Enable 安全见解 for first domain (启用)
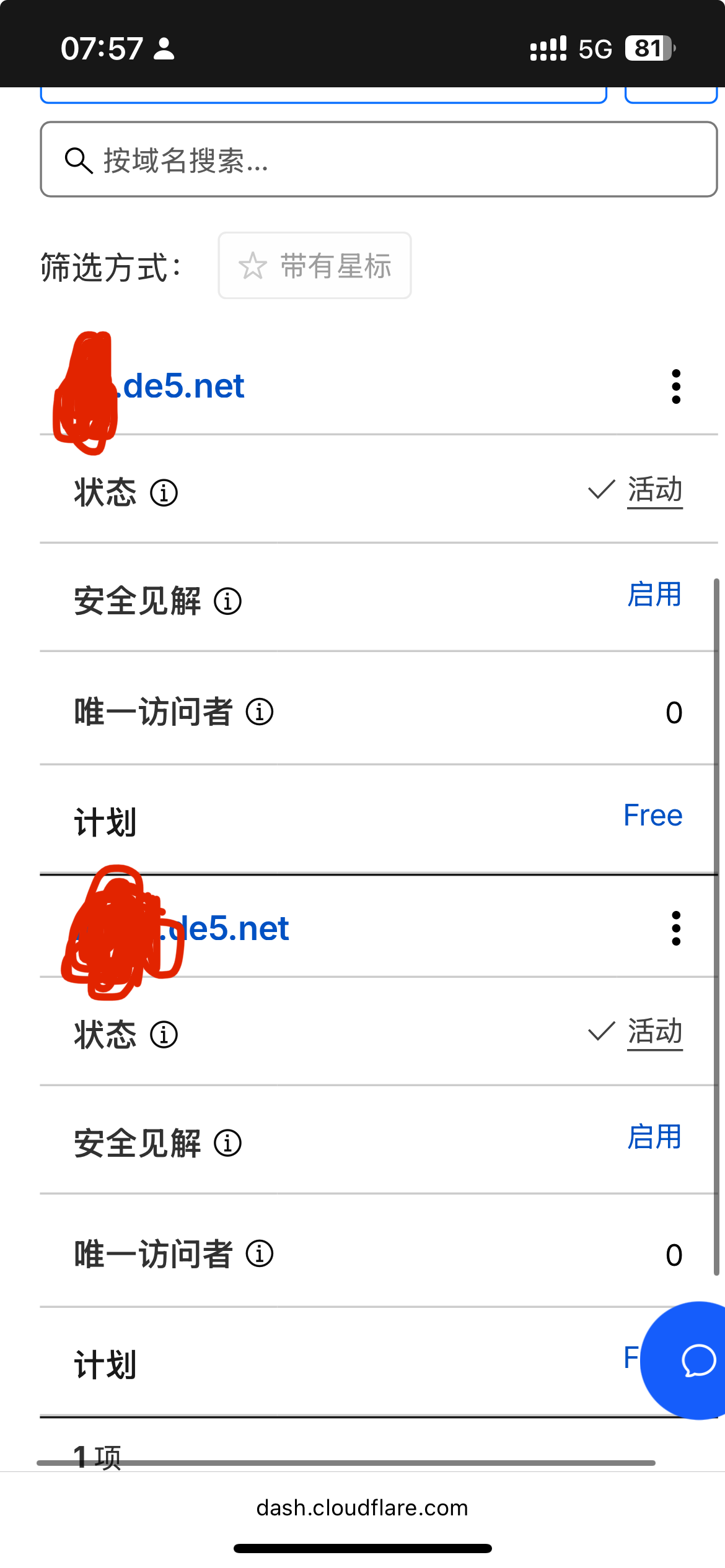The image size is (725, 1568). (654, 595)
